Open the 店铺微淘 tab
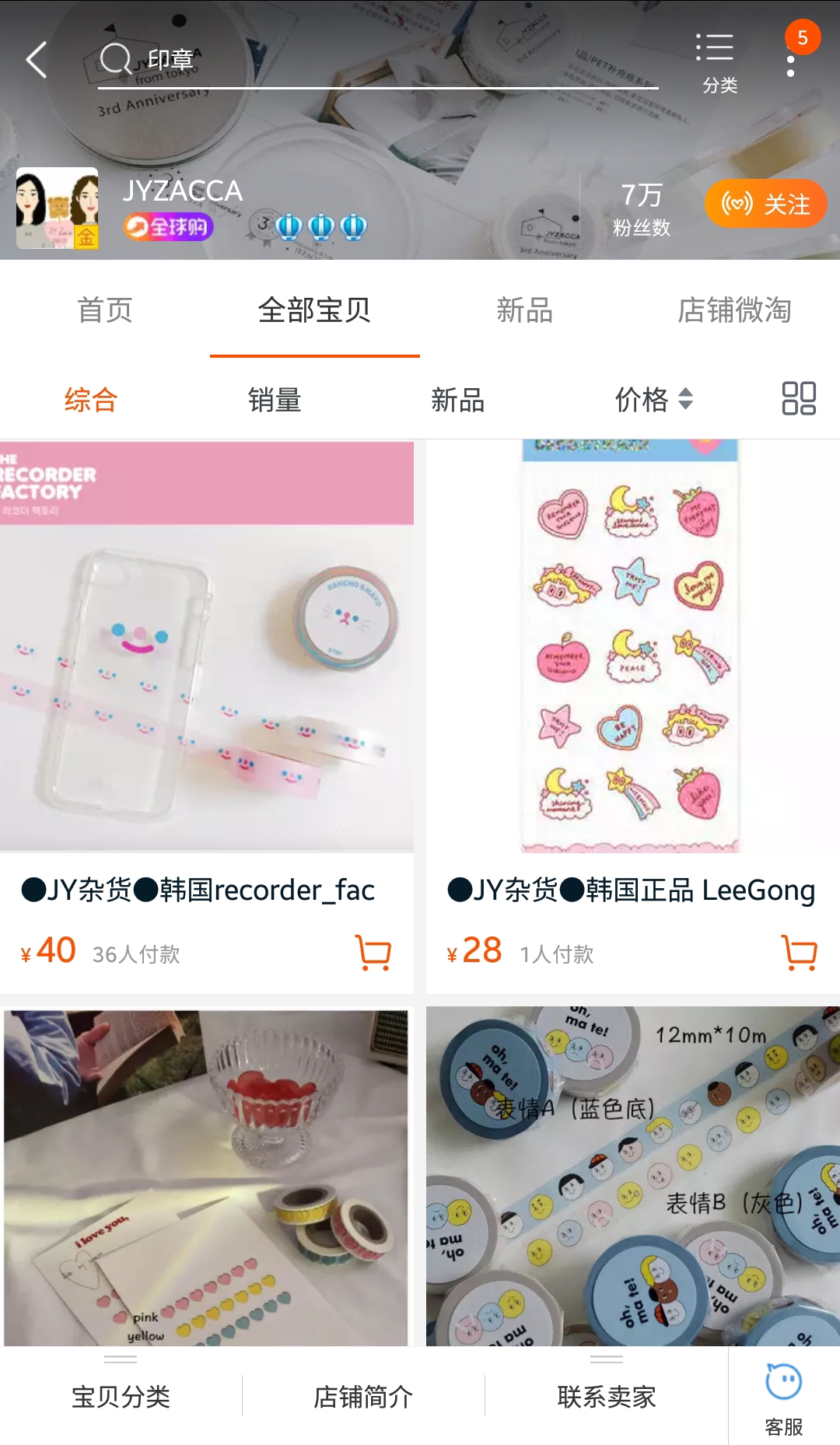The width and height of the screenshot is (840, 1445). (734, 310)
